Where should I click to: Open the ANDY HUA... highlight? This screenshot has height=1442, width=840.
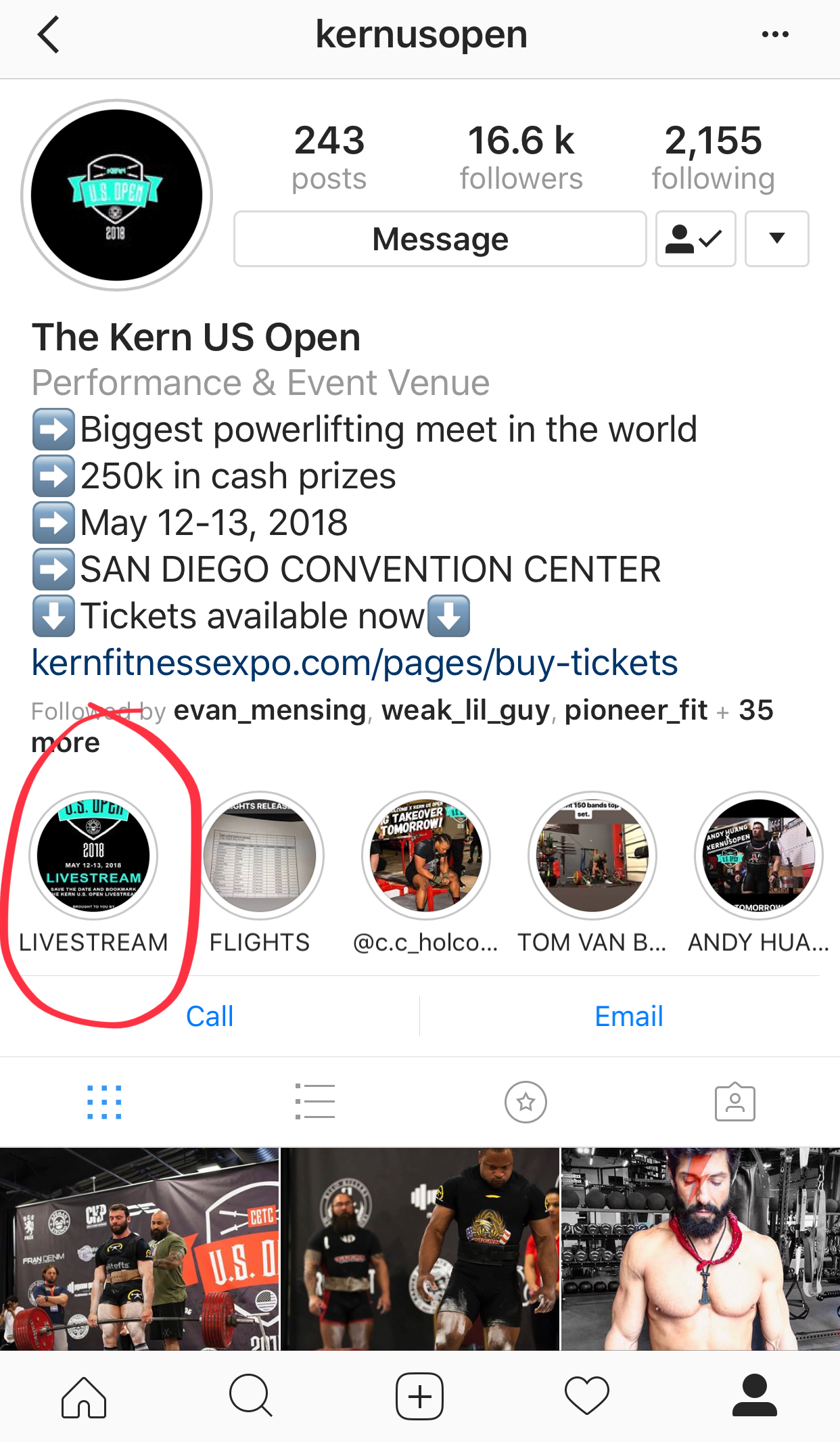[758, 856]
